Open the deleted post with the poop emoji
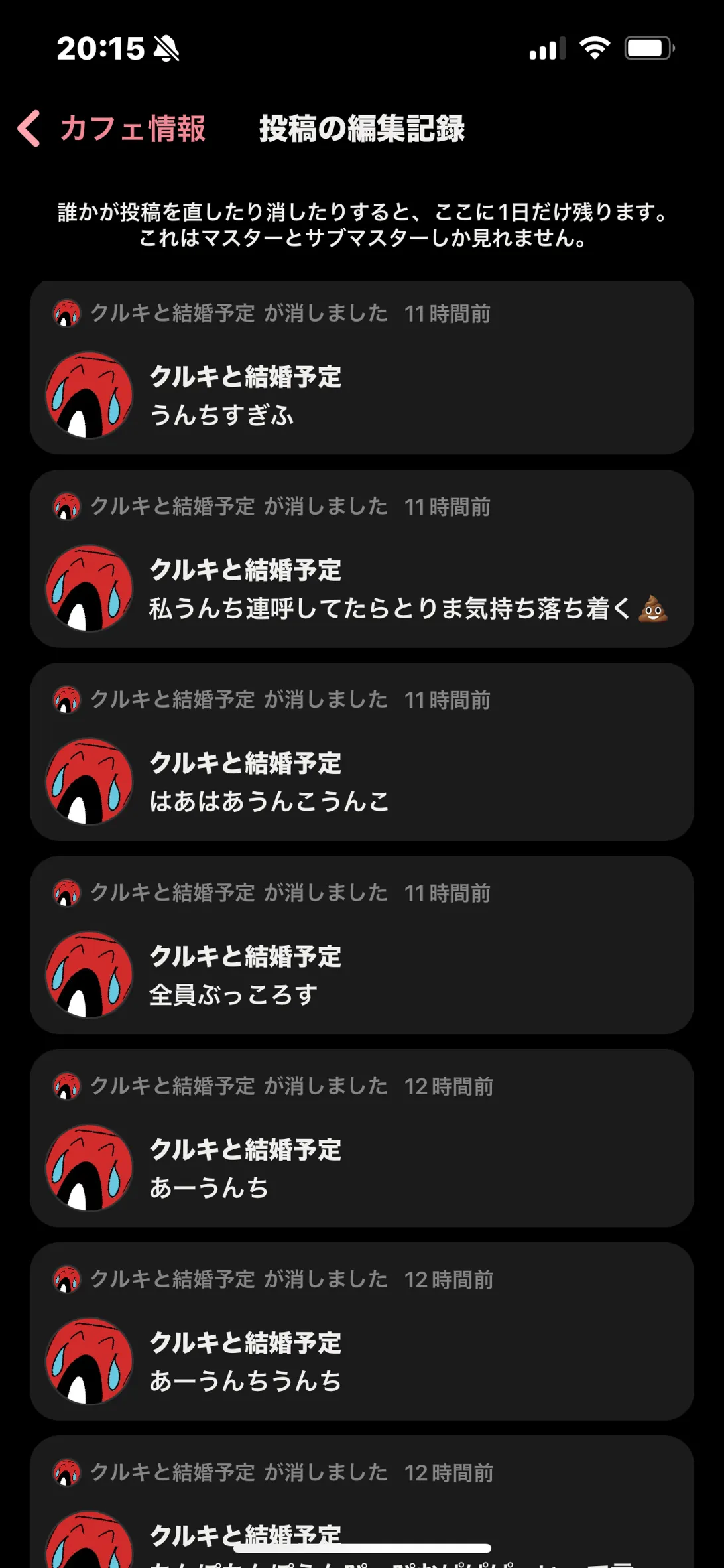The width and height of the screenshot is (724, 1568). pos(362,559)
